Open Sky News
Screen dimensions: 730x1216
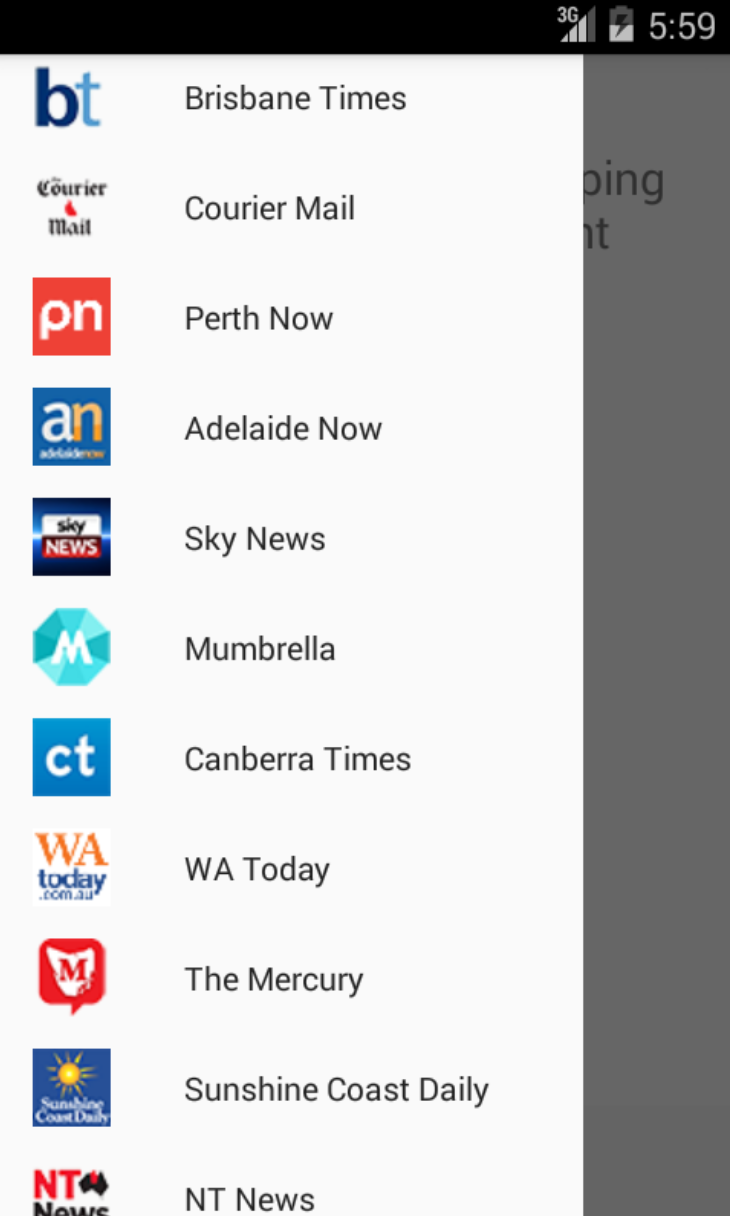pyautogui.click(x=255, y=538)
